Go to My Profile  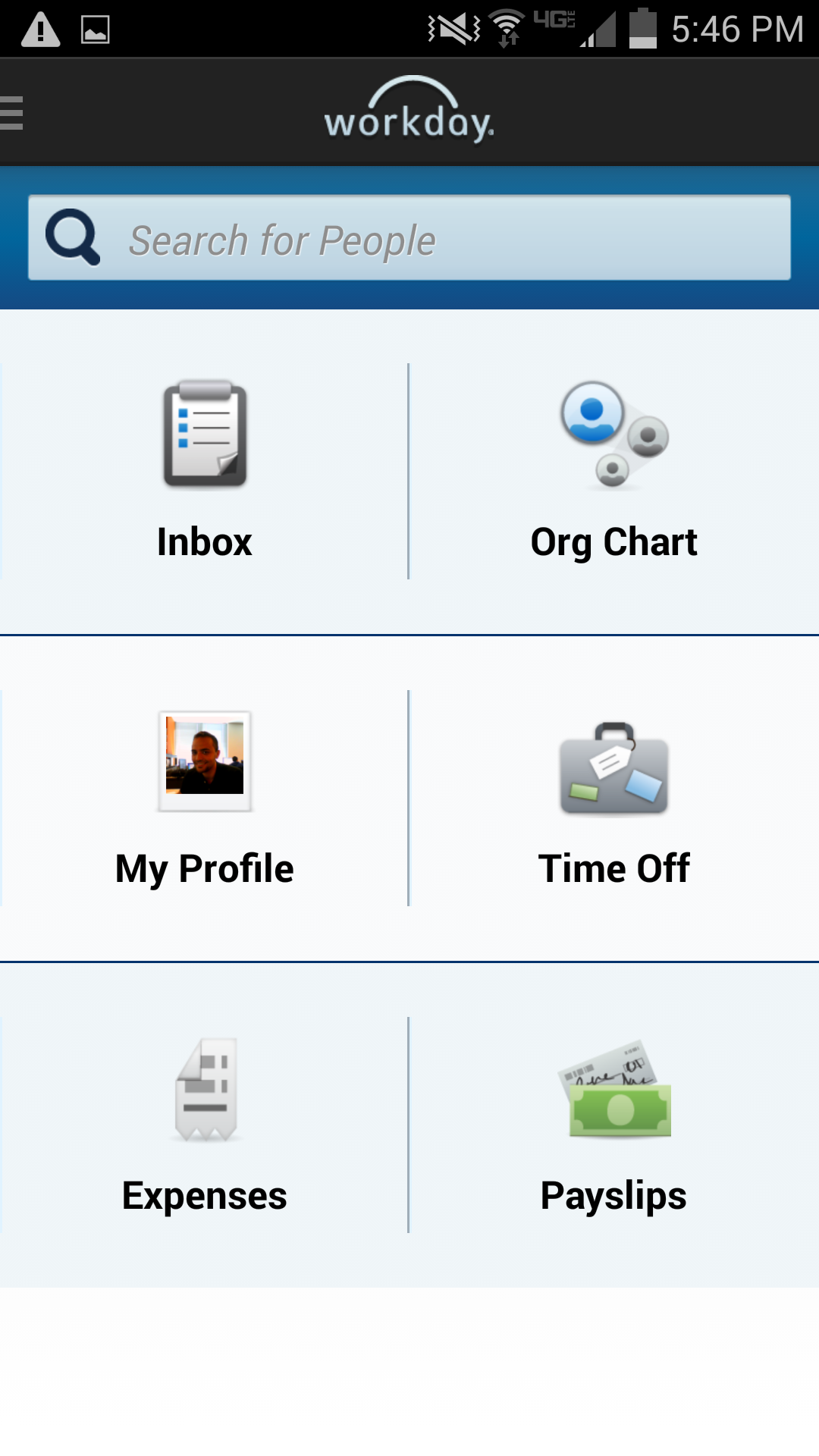pyautogui.click(x=205, y=798)
